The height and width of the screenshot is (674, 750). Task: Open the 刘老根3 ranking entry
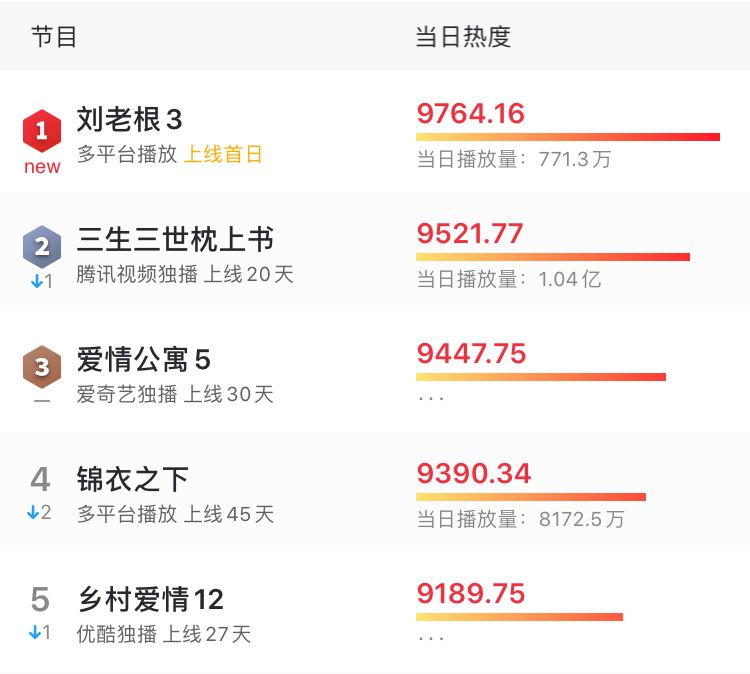coord(130,120)
